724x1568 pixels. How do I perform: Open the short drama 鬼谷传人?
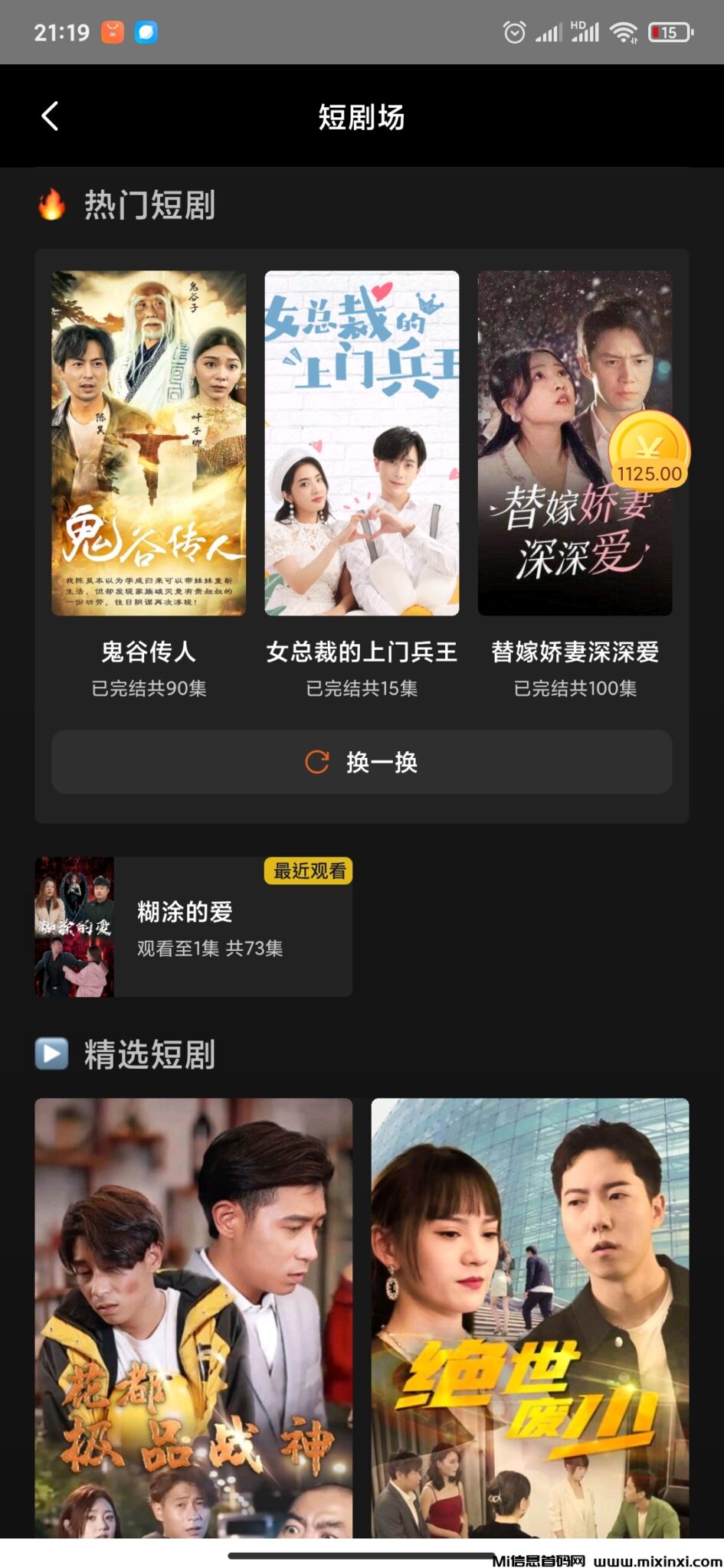coord(149,443)
